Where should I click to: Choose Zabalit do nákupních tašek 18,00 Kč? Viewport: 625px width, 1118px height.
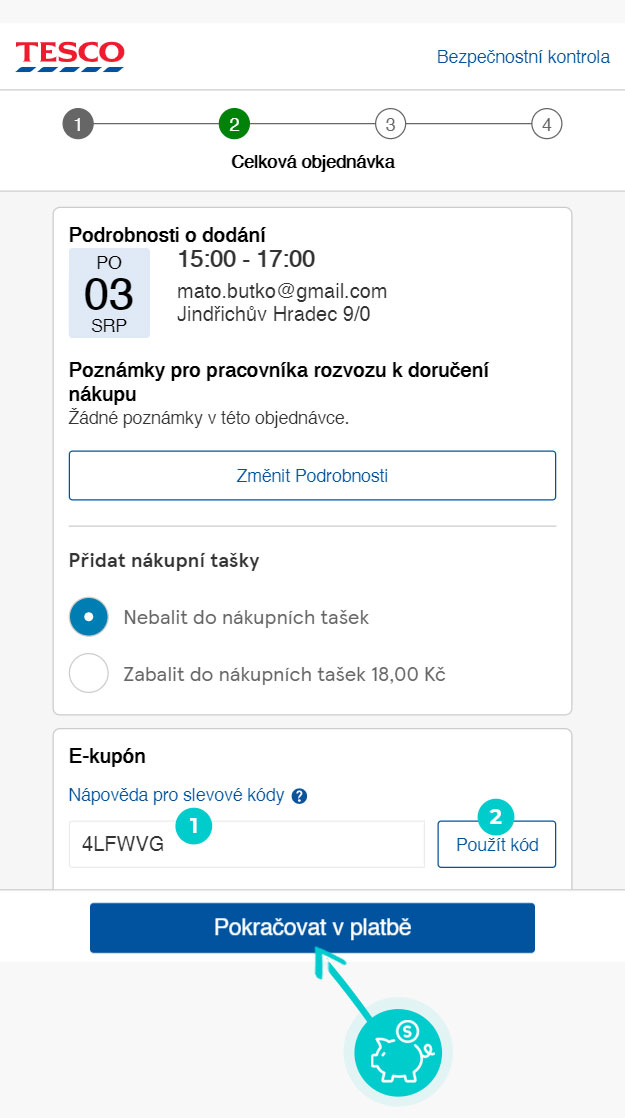click(89, 673)
